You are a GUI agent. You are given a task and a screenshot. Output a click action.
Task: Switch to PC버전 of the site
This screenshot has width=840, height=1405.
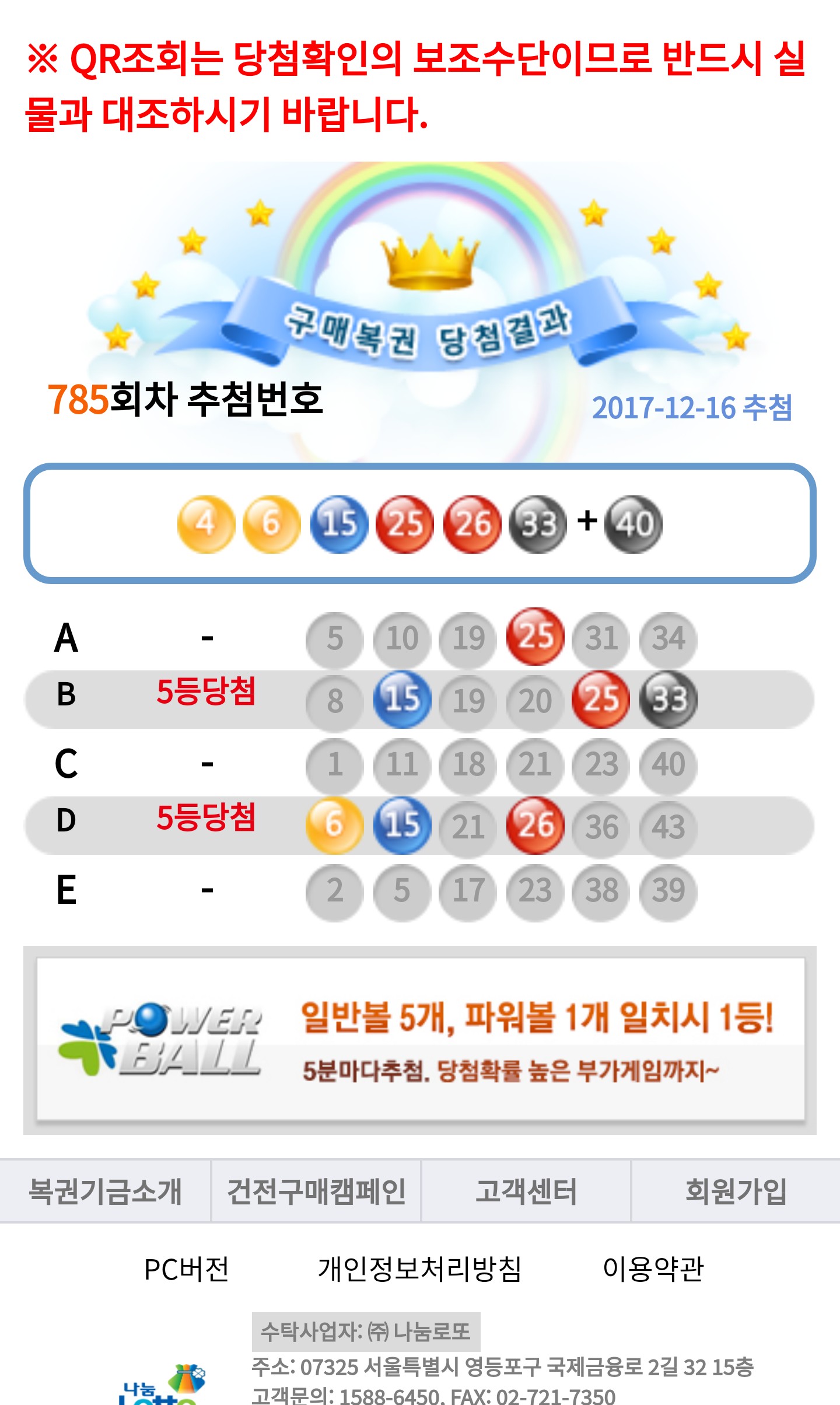click(187, 1270)
